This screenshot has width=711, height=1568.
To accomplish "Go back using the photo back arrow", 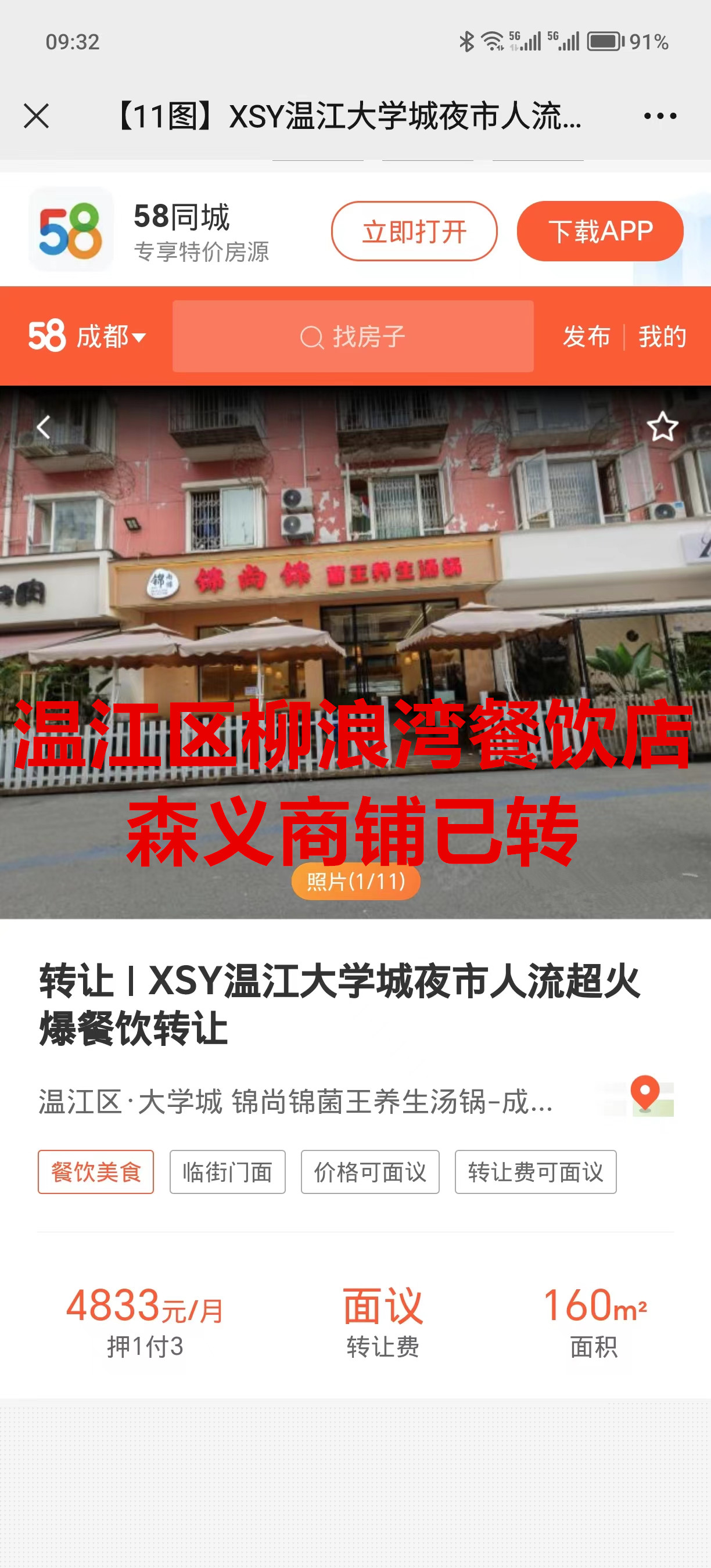I will coord(43,427).
